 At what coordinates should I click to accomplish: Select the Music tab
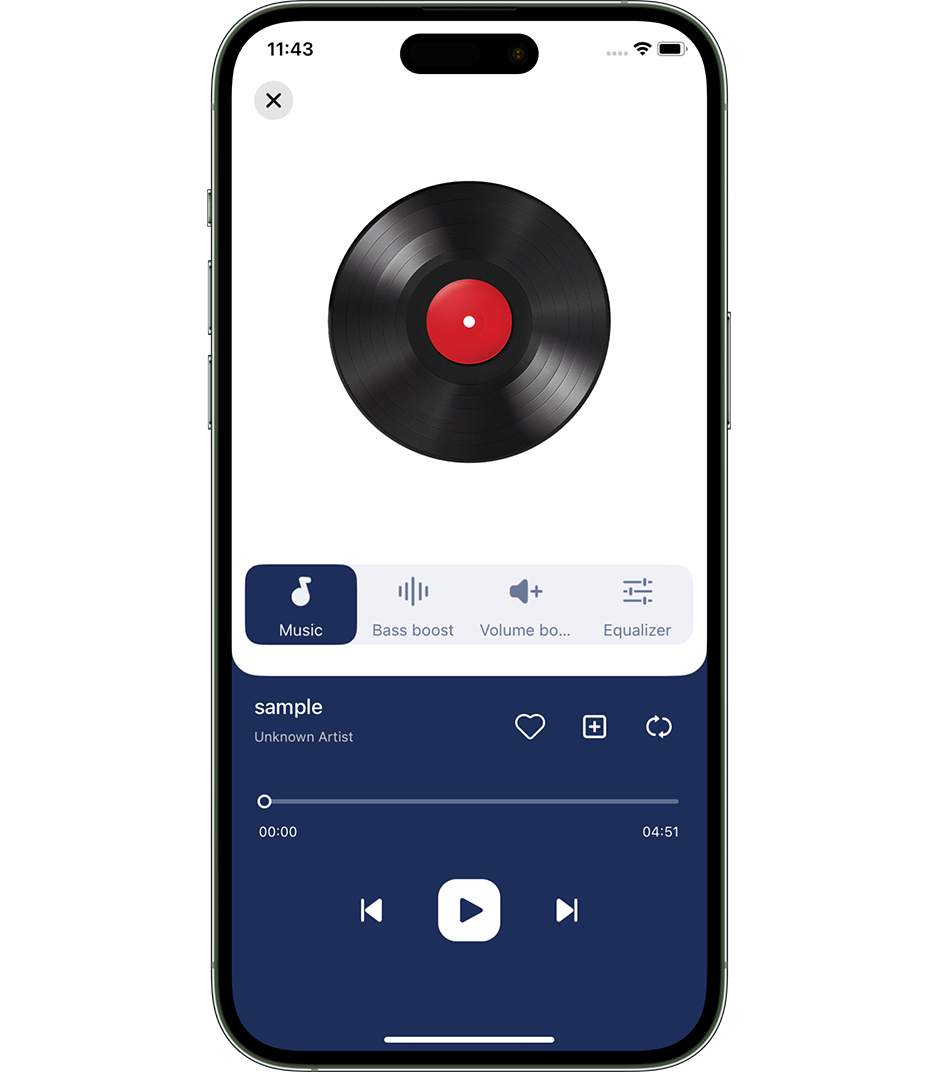pos(301,605)
